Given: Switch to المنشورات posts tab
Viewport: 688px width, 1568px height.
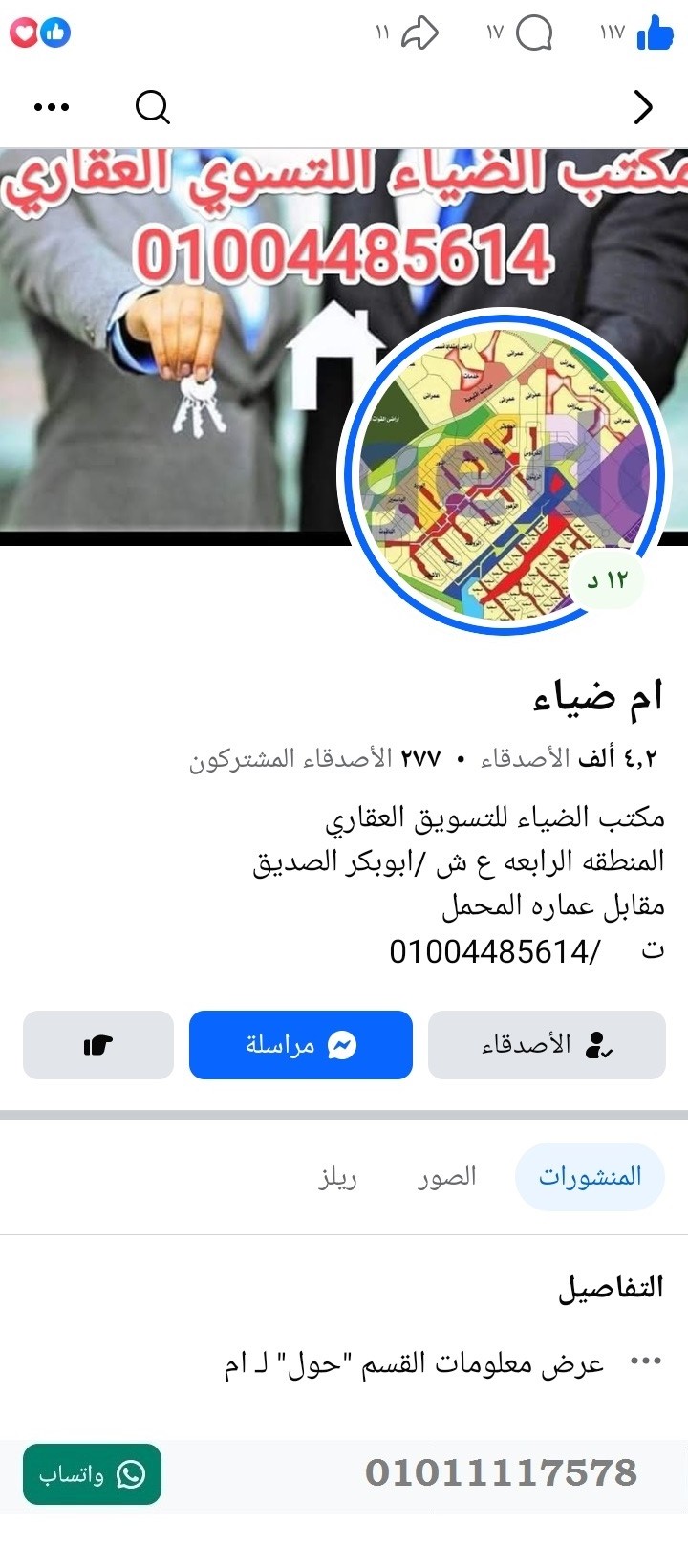Looking at the screenshot, I should (589, 1177).
